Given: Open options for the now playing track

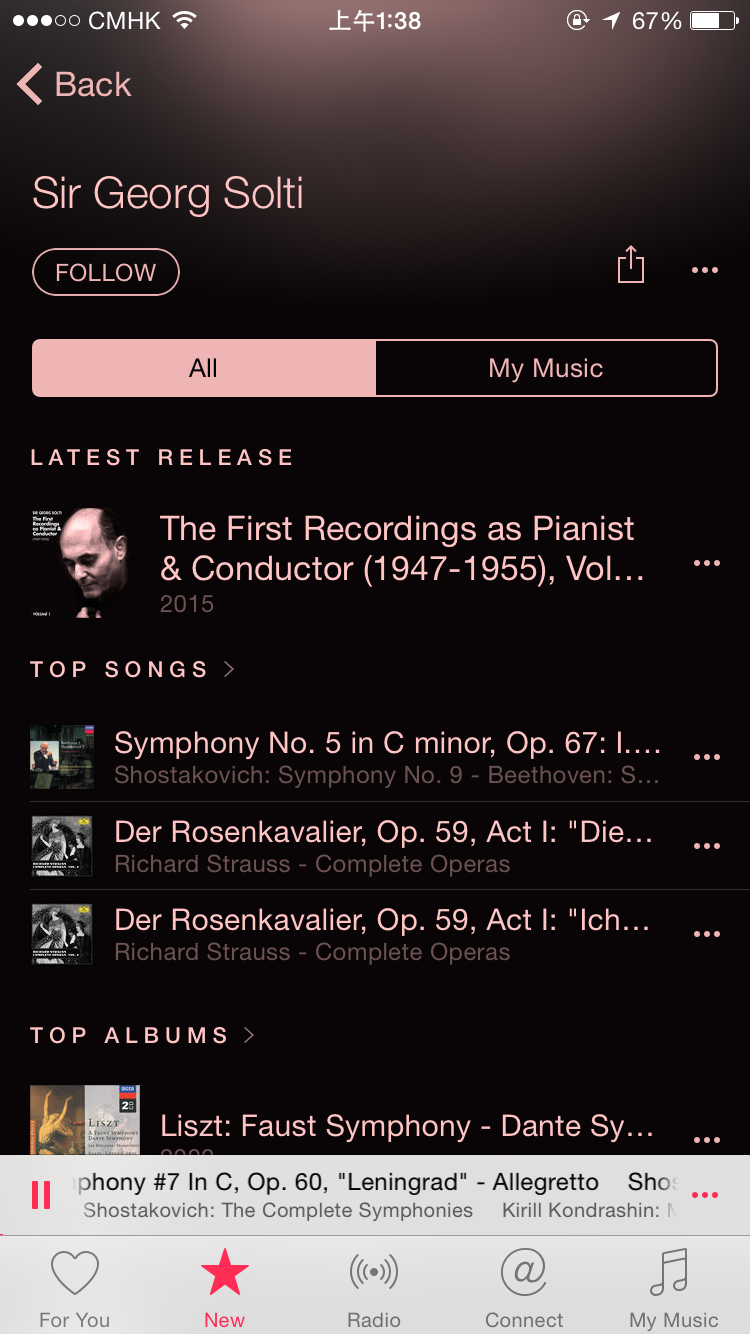Looking at the screenshot, I should (705, 1195).
